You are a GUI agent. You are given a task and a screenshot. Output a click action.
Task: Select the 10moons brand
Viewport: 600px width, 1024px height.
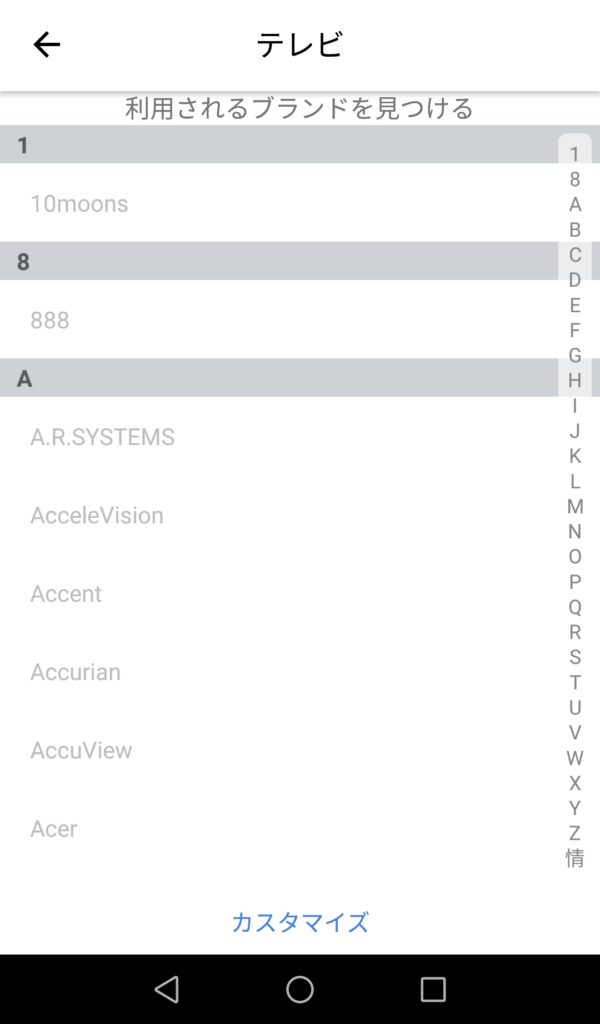(x=300, y=203)
